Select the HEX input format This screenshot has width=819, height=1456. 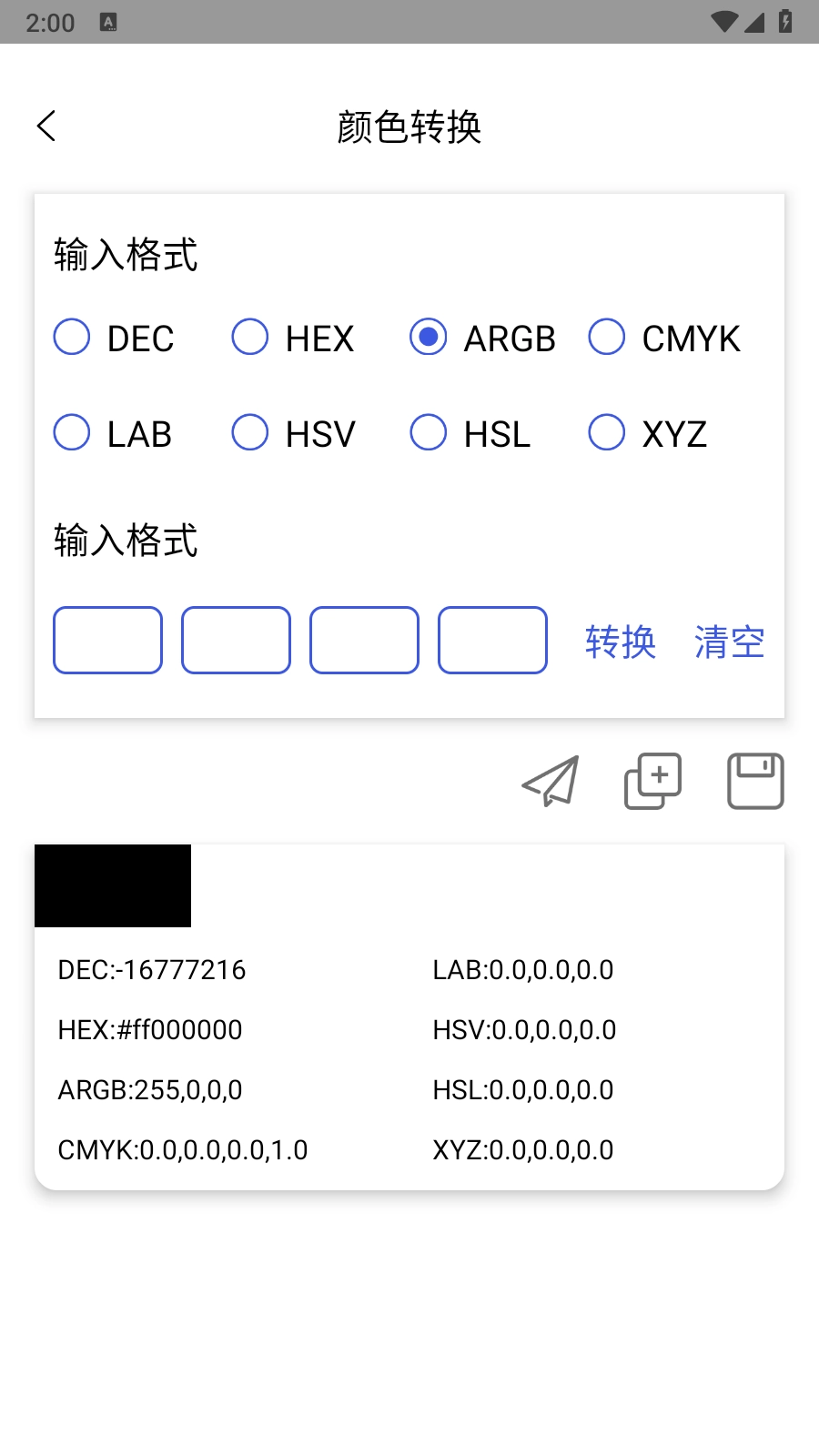coord(250,338)
